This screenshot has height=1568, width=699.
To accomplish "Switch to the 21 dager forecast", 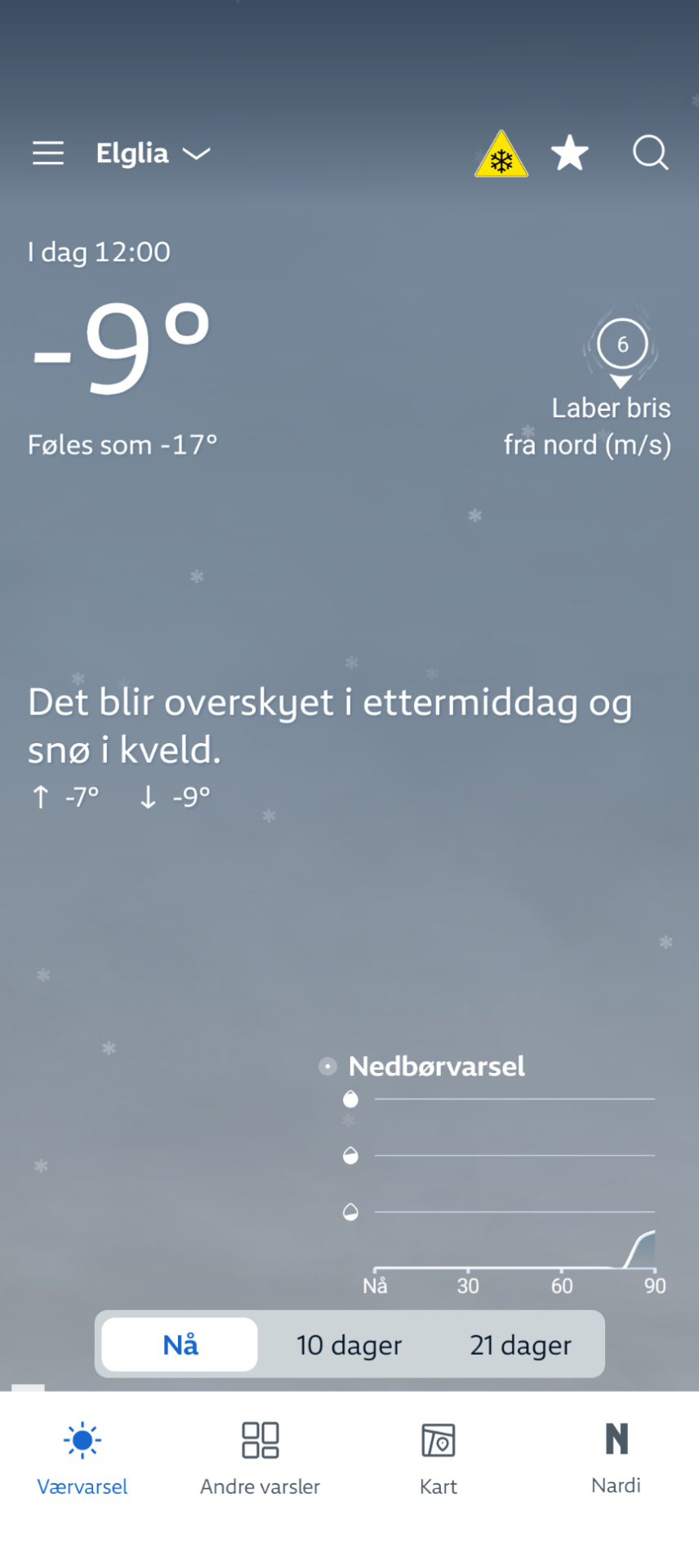I will [x=520, y=1344].
